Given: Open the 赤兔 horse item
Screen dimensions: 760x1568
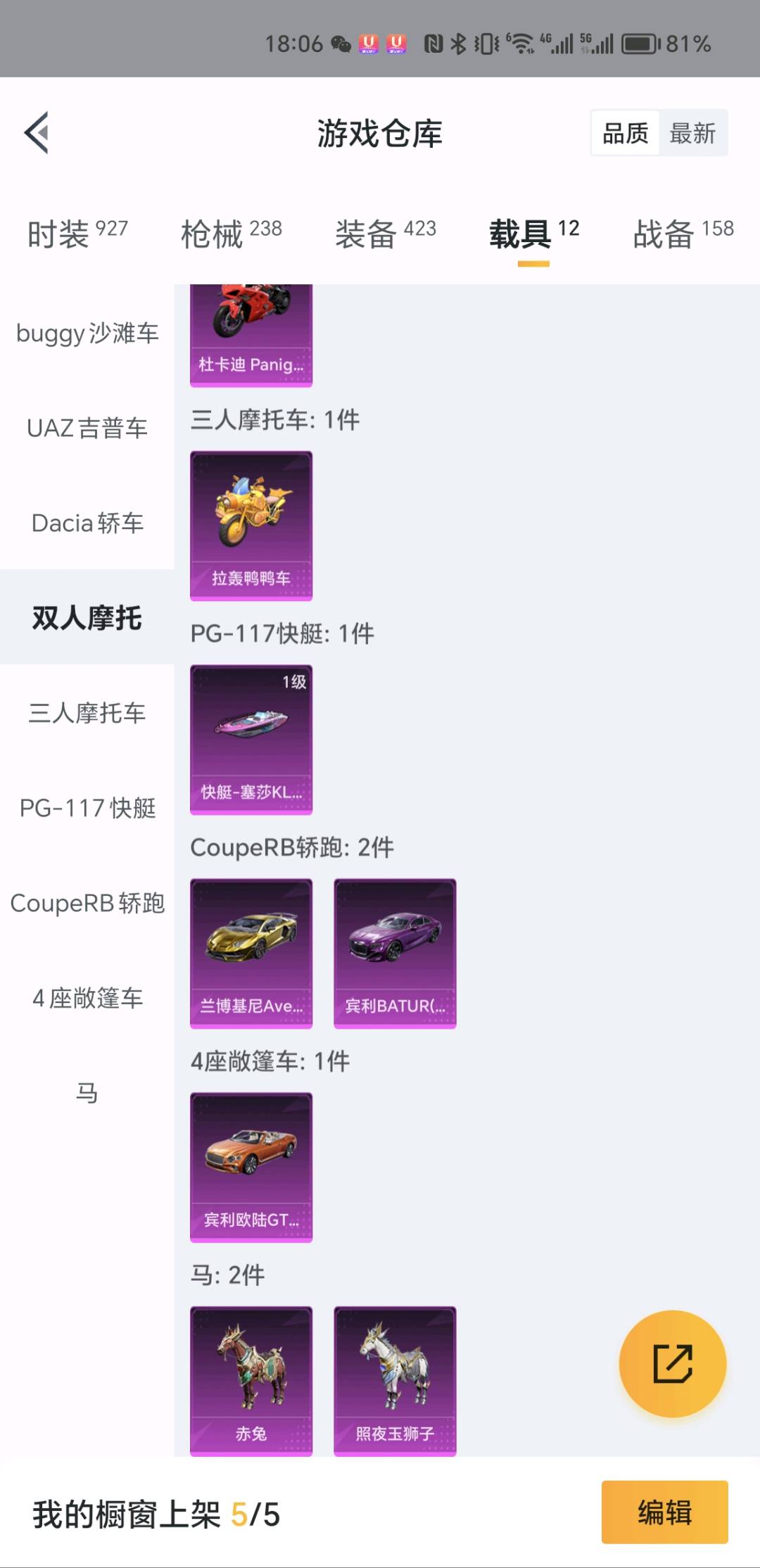Looking at the screenshot, I should click(251, 1381).
